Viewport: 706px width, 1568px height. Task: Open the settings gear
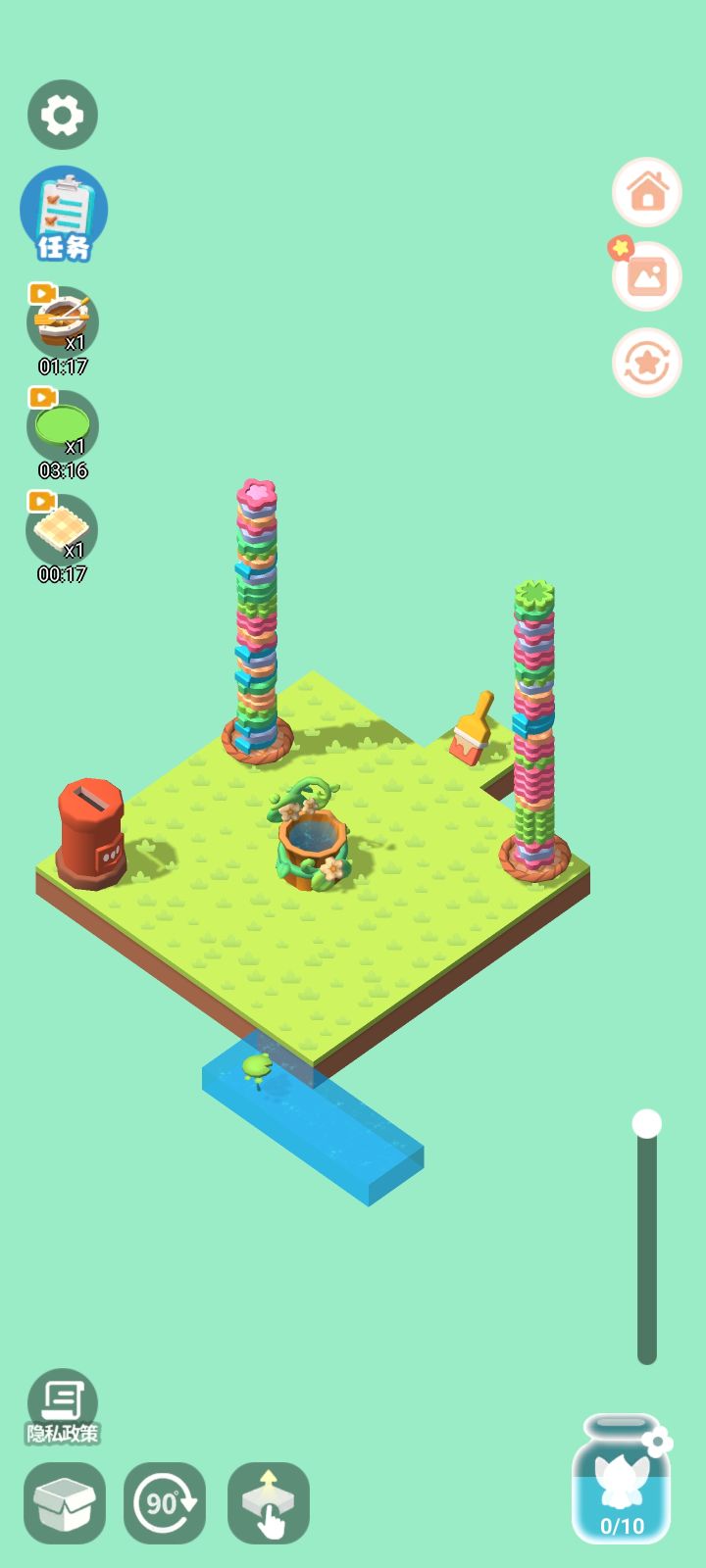(62, 114)
